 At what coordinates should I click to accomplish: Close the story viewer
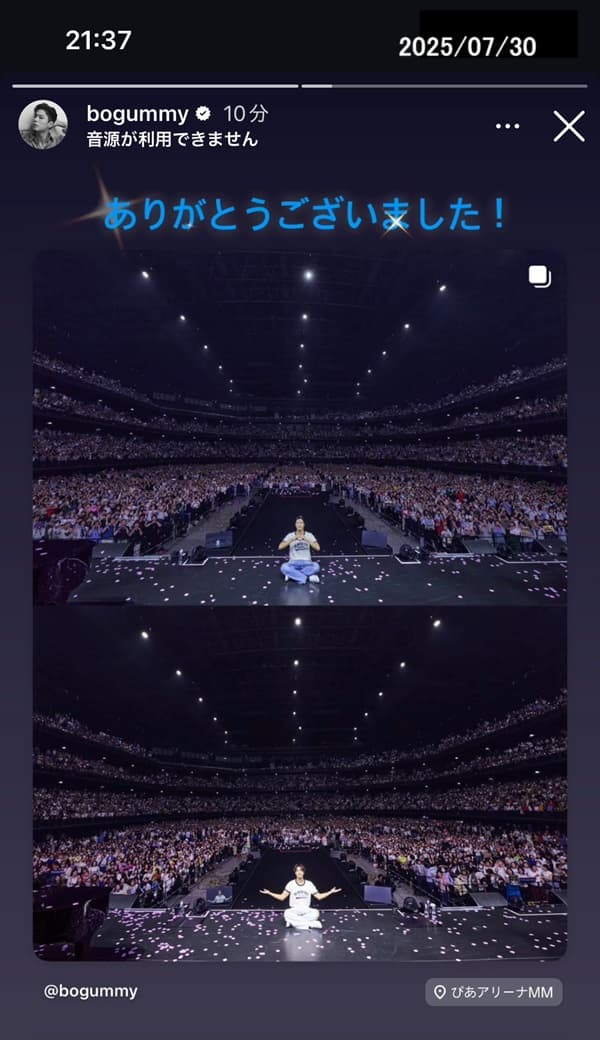(568, 126)
